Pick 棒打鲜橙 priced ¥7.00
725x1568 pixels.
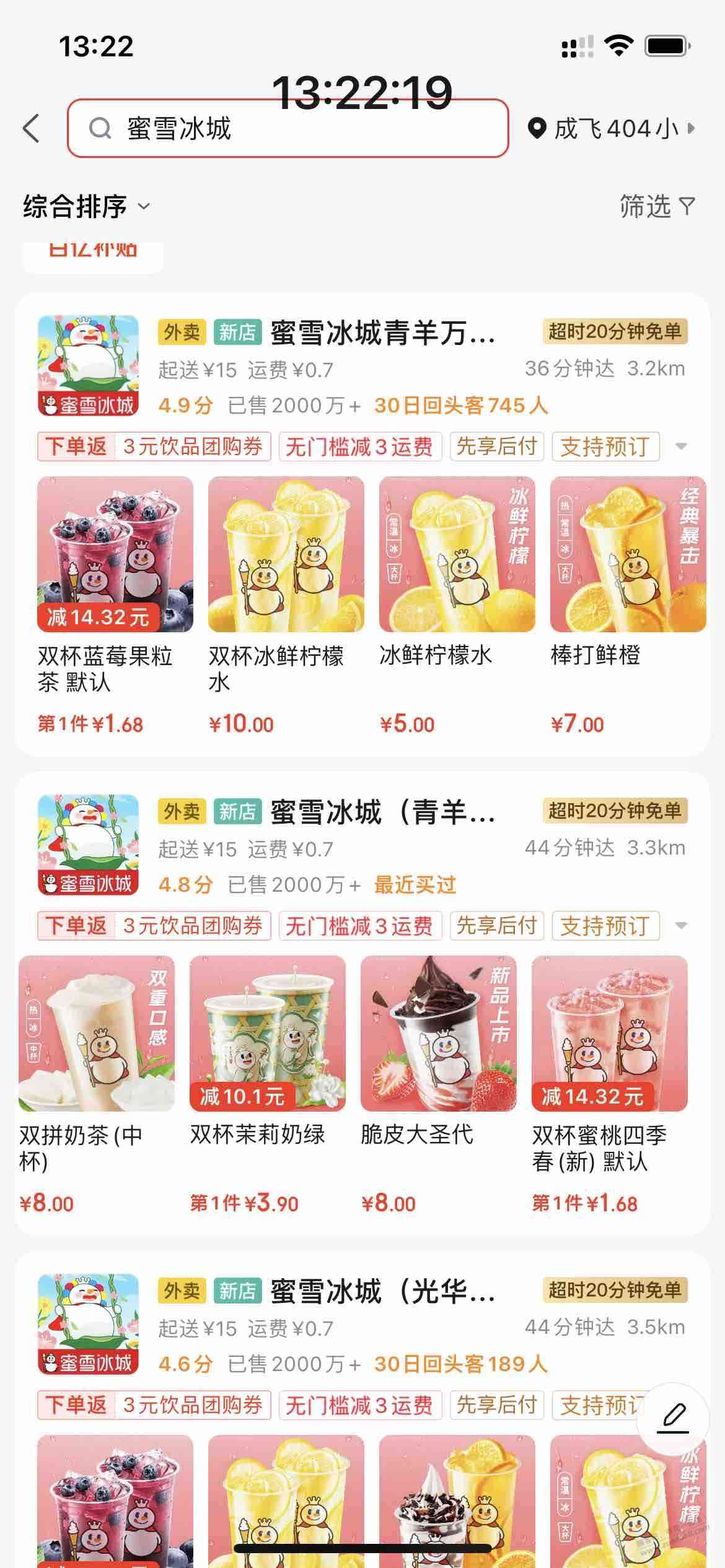click(628, 554)
